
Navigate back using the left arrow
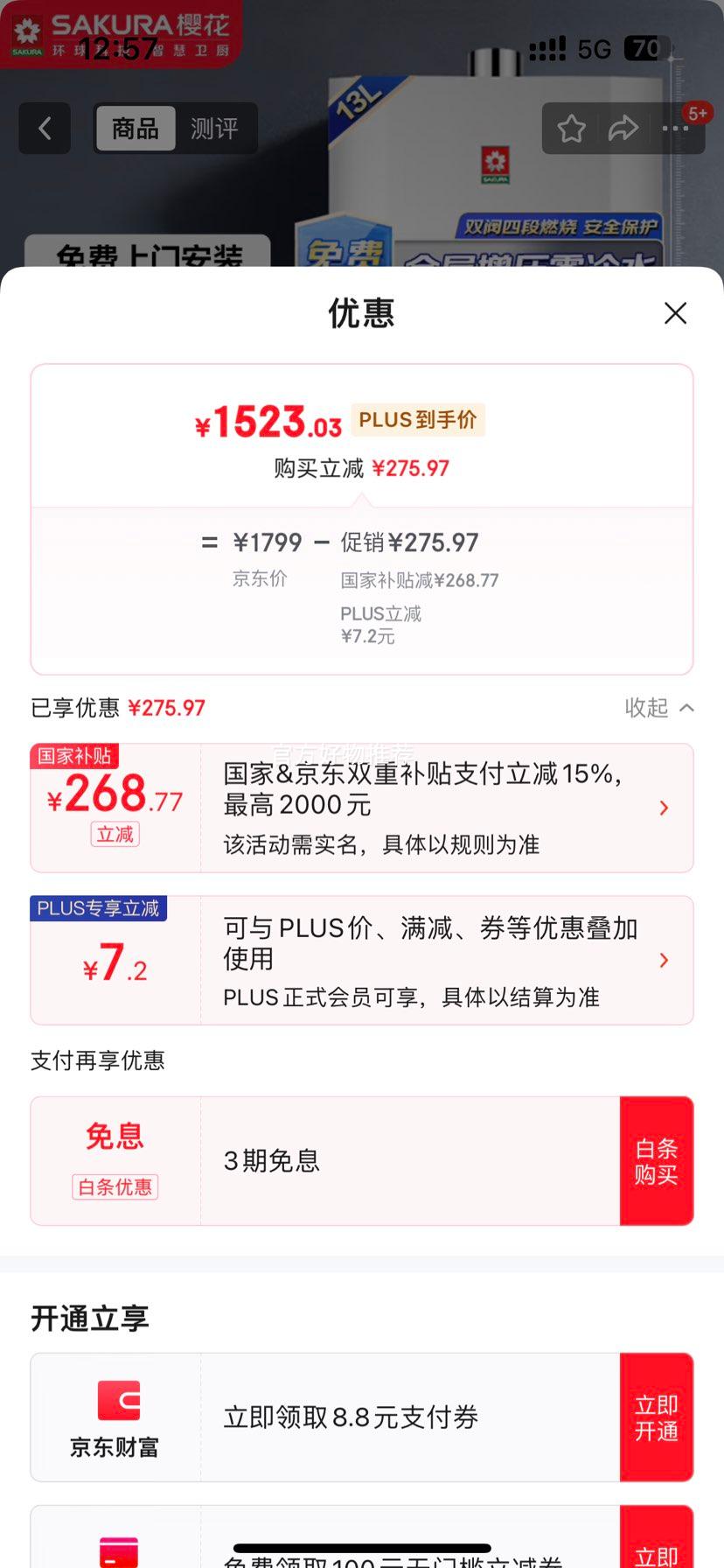click(44, 129)
